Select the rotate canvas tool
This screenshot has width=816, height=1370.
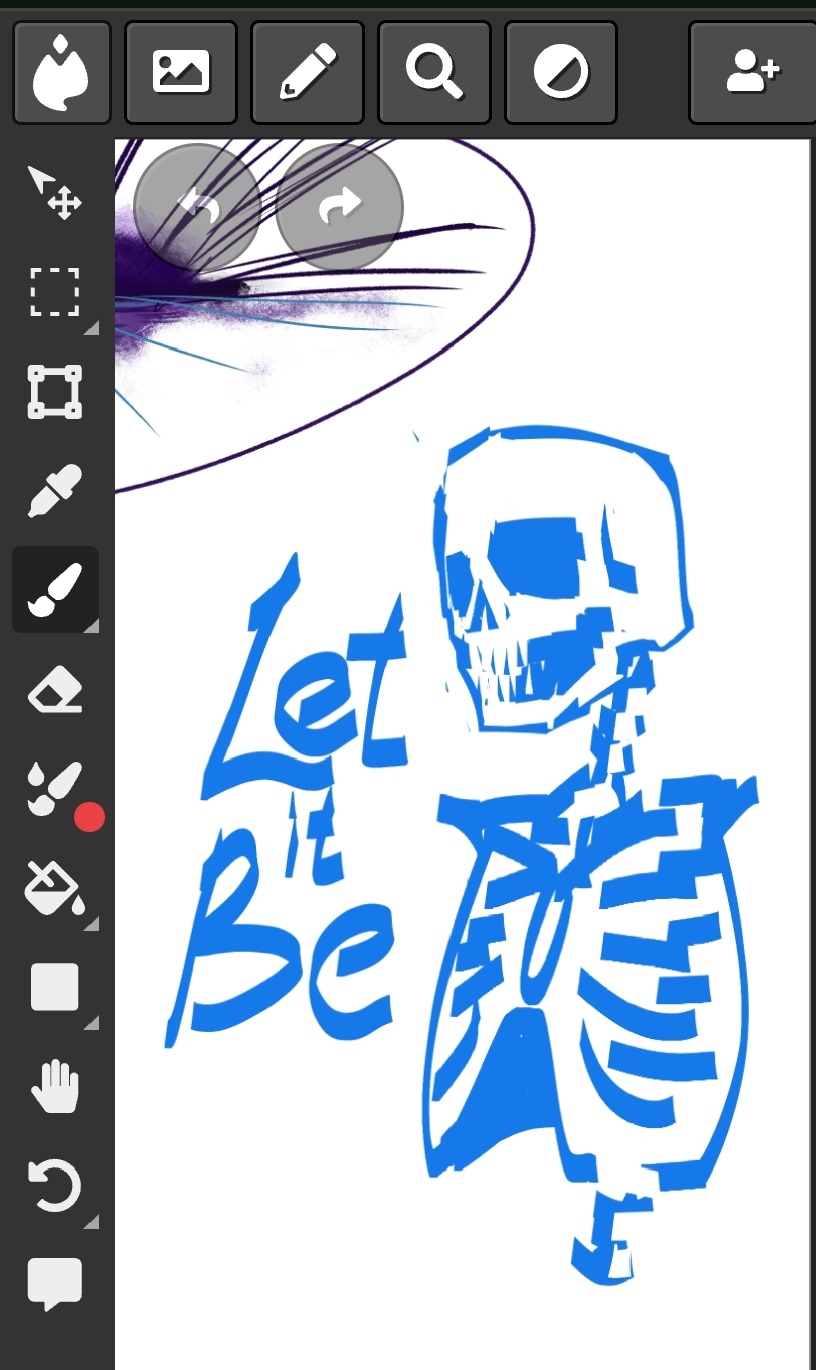point(55,1186)
